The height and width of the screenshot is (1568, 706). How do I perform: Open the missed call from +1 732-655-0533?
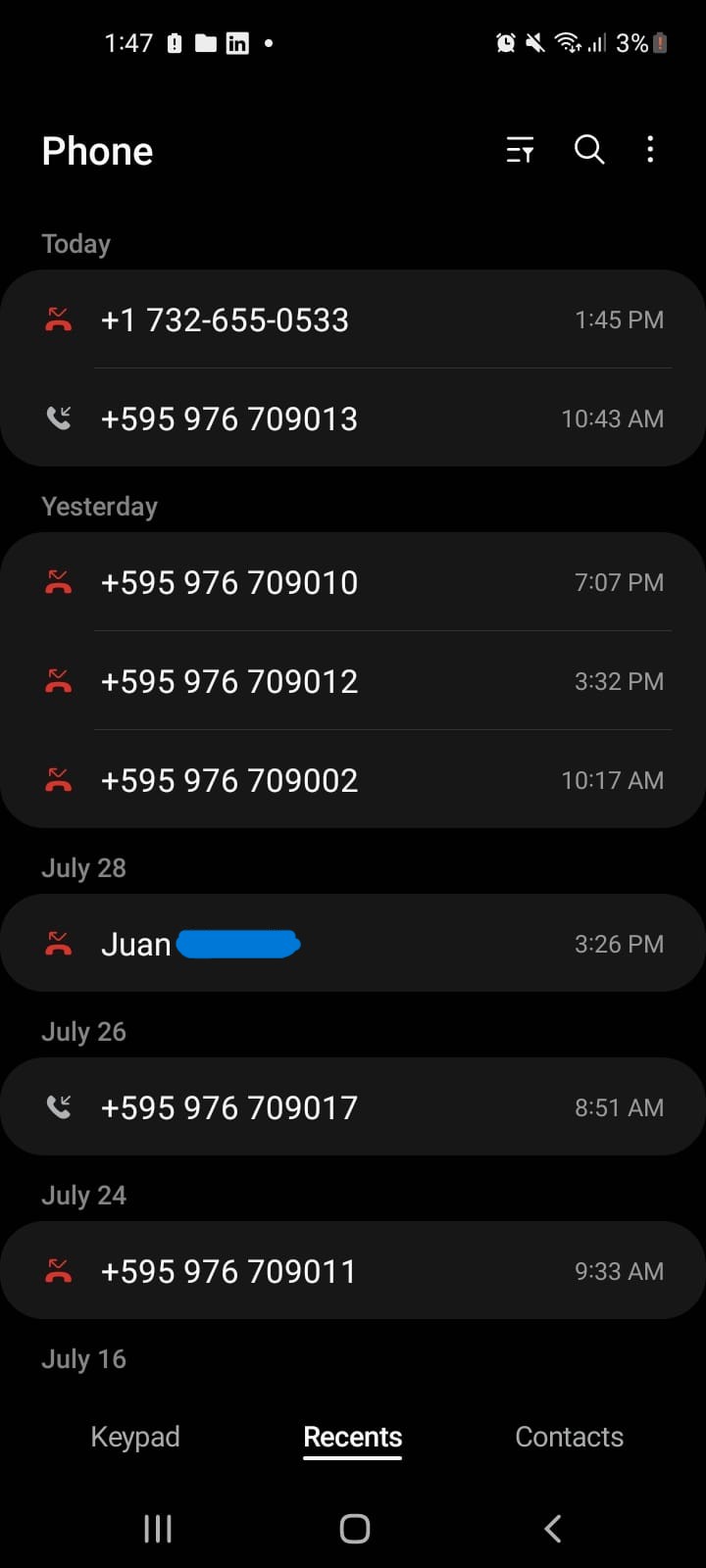pyautogui.click(x=353, y=319)
